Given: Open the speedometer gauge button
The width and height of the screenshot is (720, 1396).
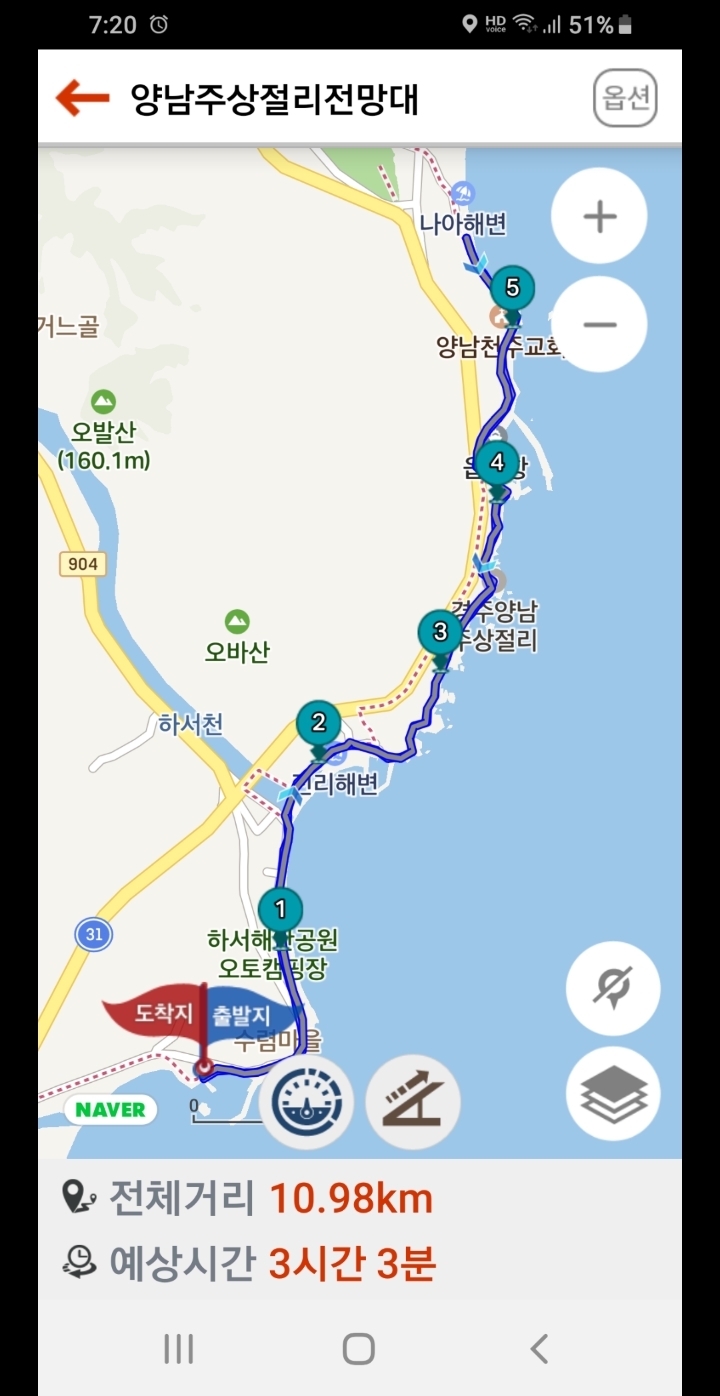Looking at the screenshot, I should coord(306,1102).
